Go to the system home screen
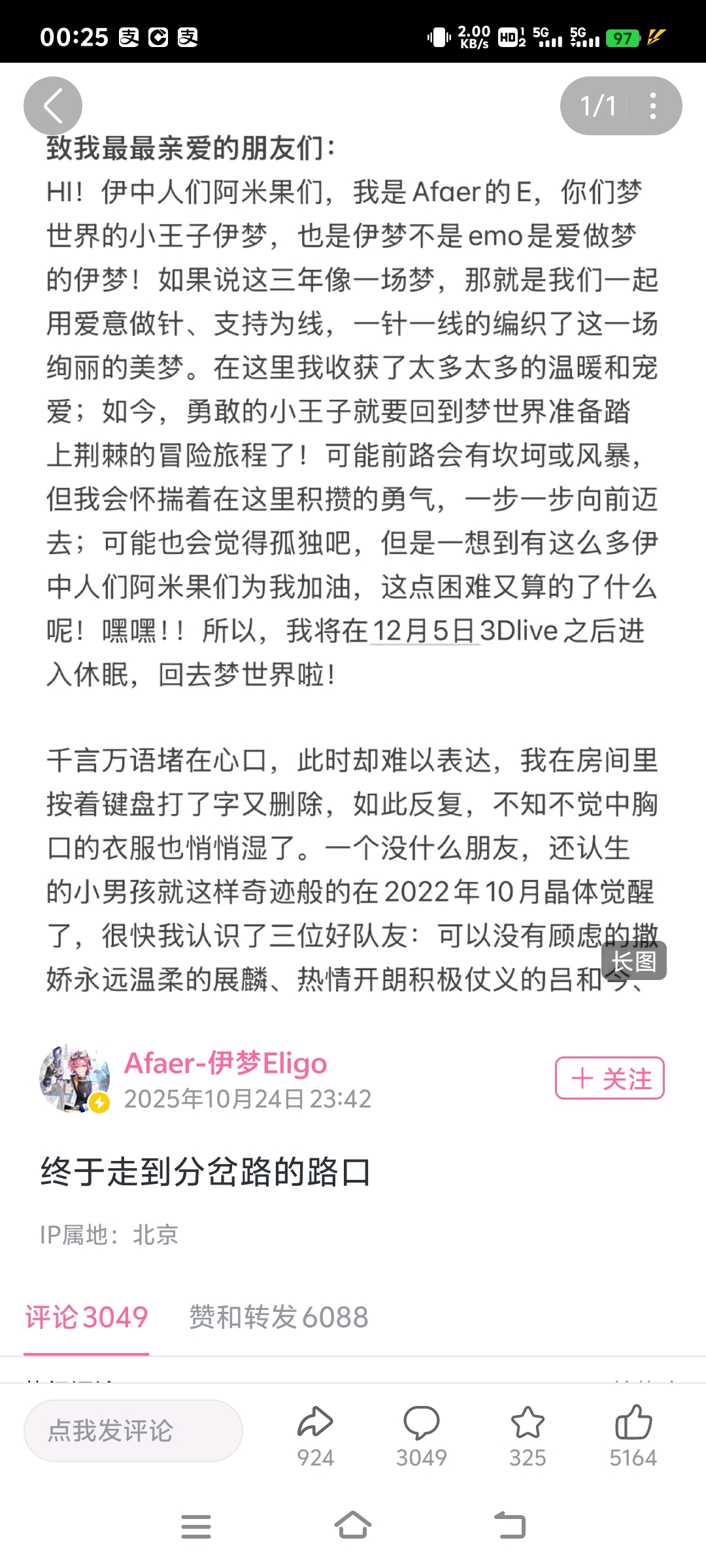The height and width of the screenshot is (1568, 706). [x=353, y=1526]
